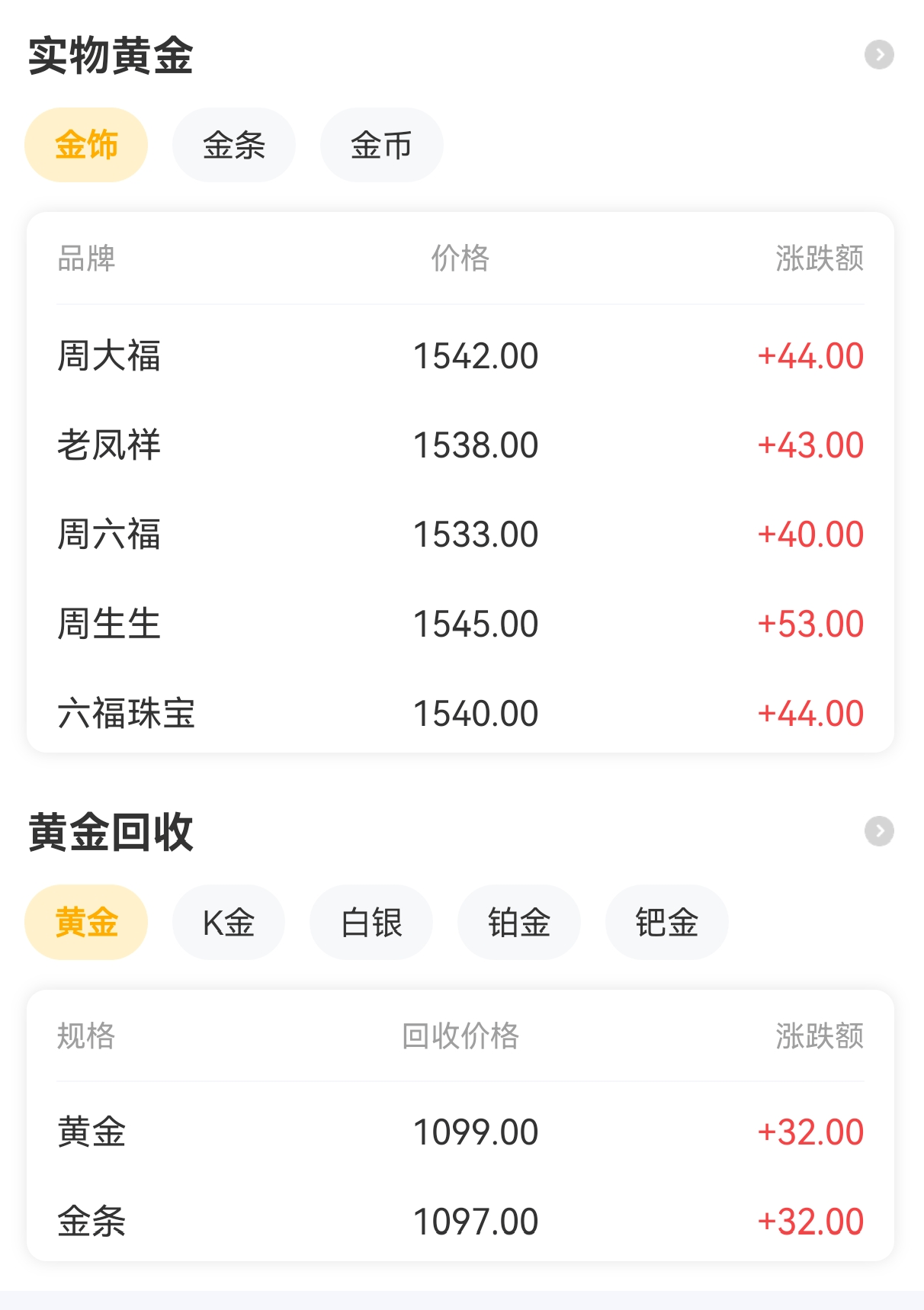Open the 实物黄金 section arrow
This screenshot has width=924, height=1310.
point(879,55)
